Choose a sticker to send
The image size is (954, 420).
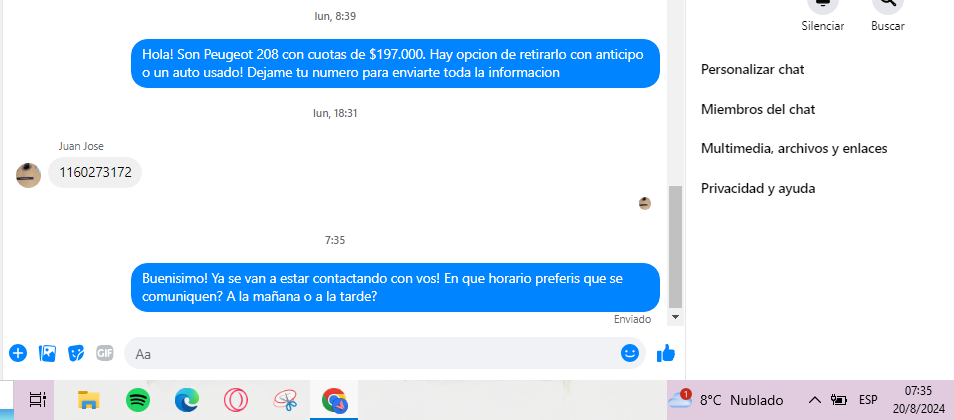click(x=76, y=353)
